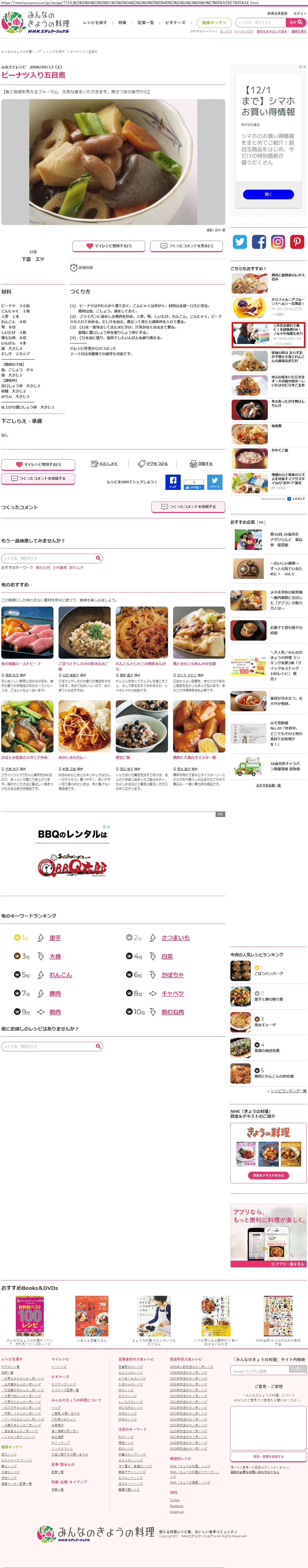This screenshot has width=308, height=1568.
Task: Select the さつまいも keyword in the ranking
Action: click(x=175, y=938)
